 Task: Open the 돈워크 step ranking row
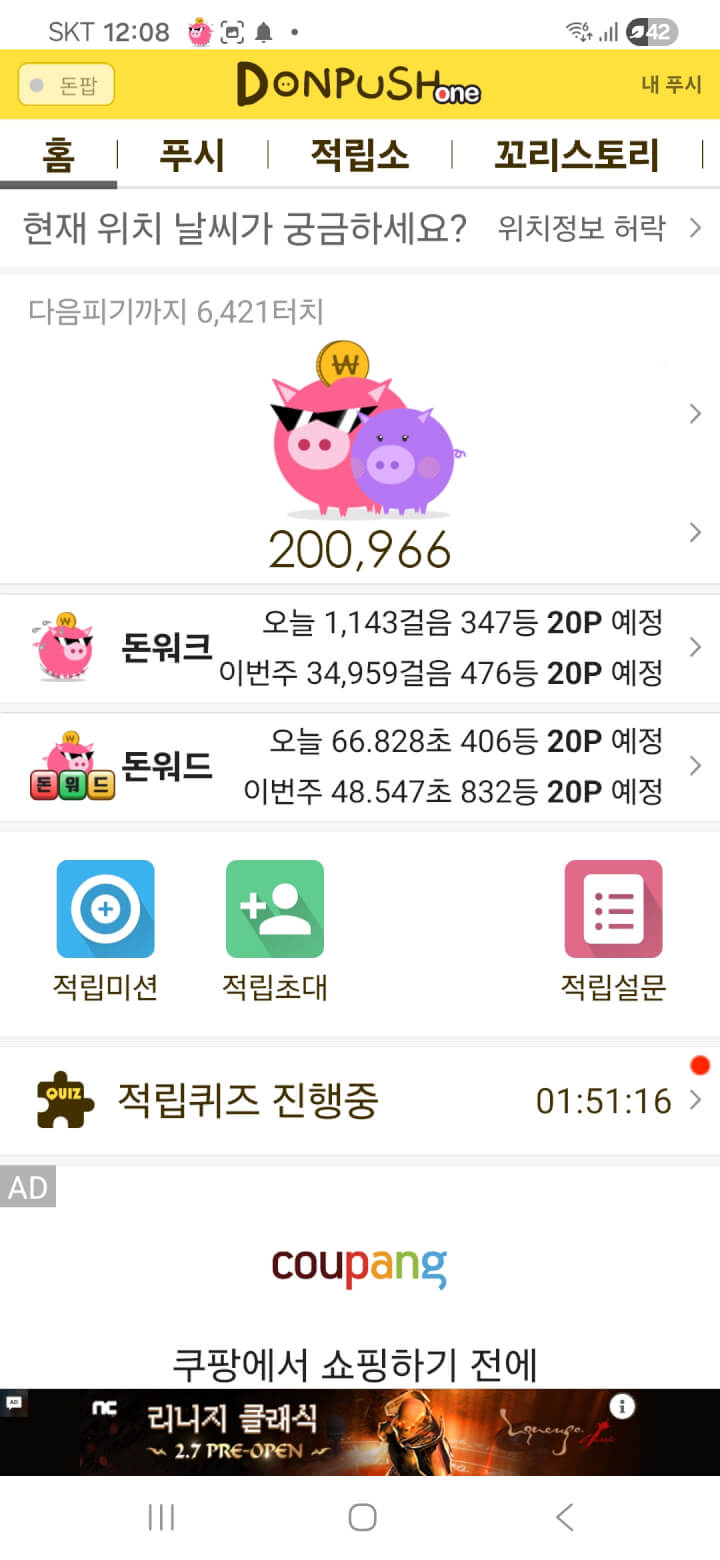pos(360,648)
